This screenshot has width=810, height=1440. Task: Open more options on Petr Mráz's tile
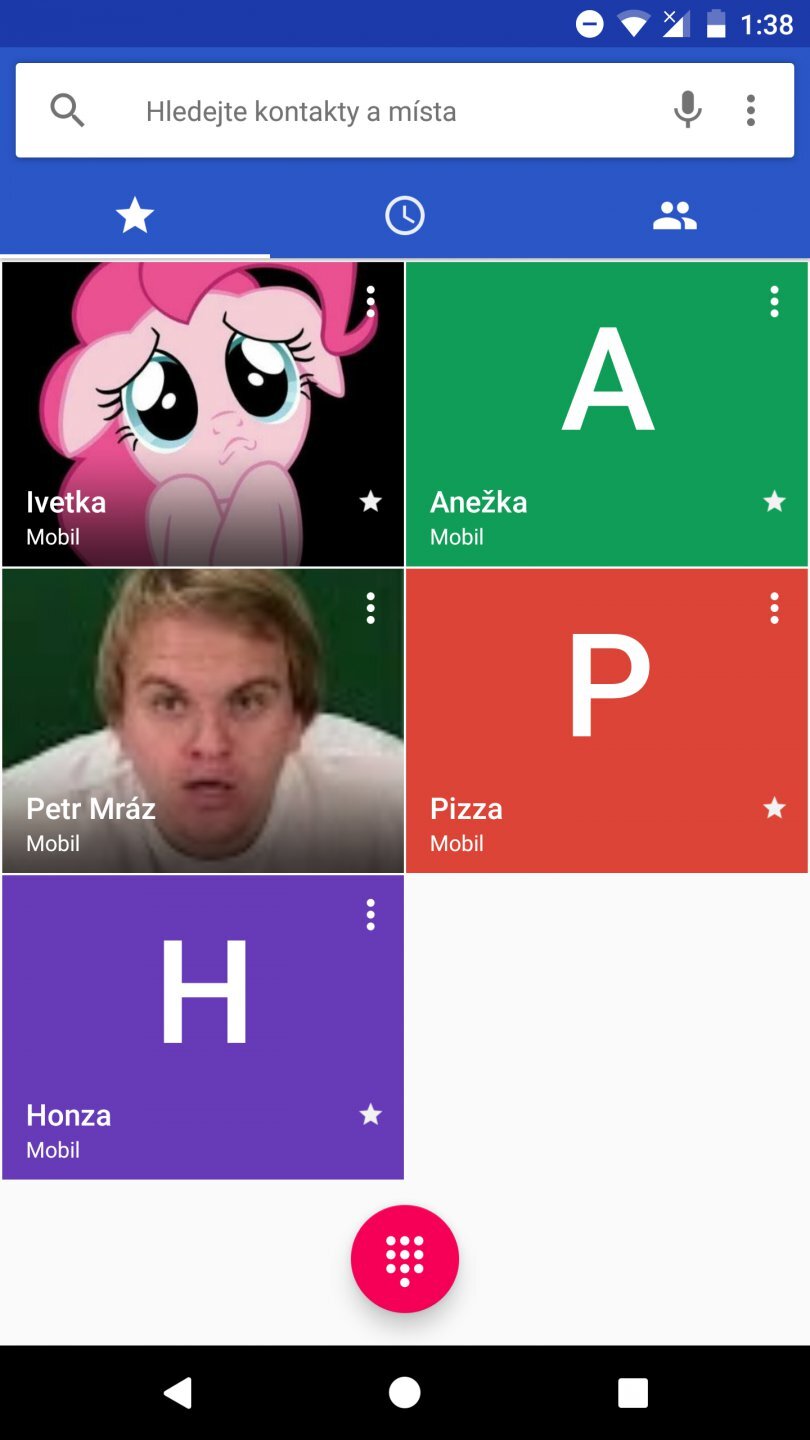tap(371, 608)
